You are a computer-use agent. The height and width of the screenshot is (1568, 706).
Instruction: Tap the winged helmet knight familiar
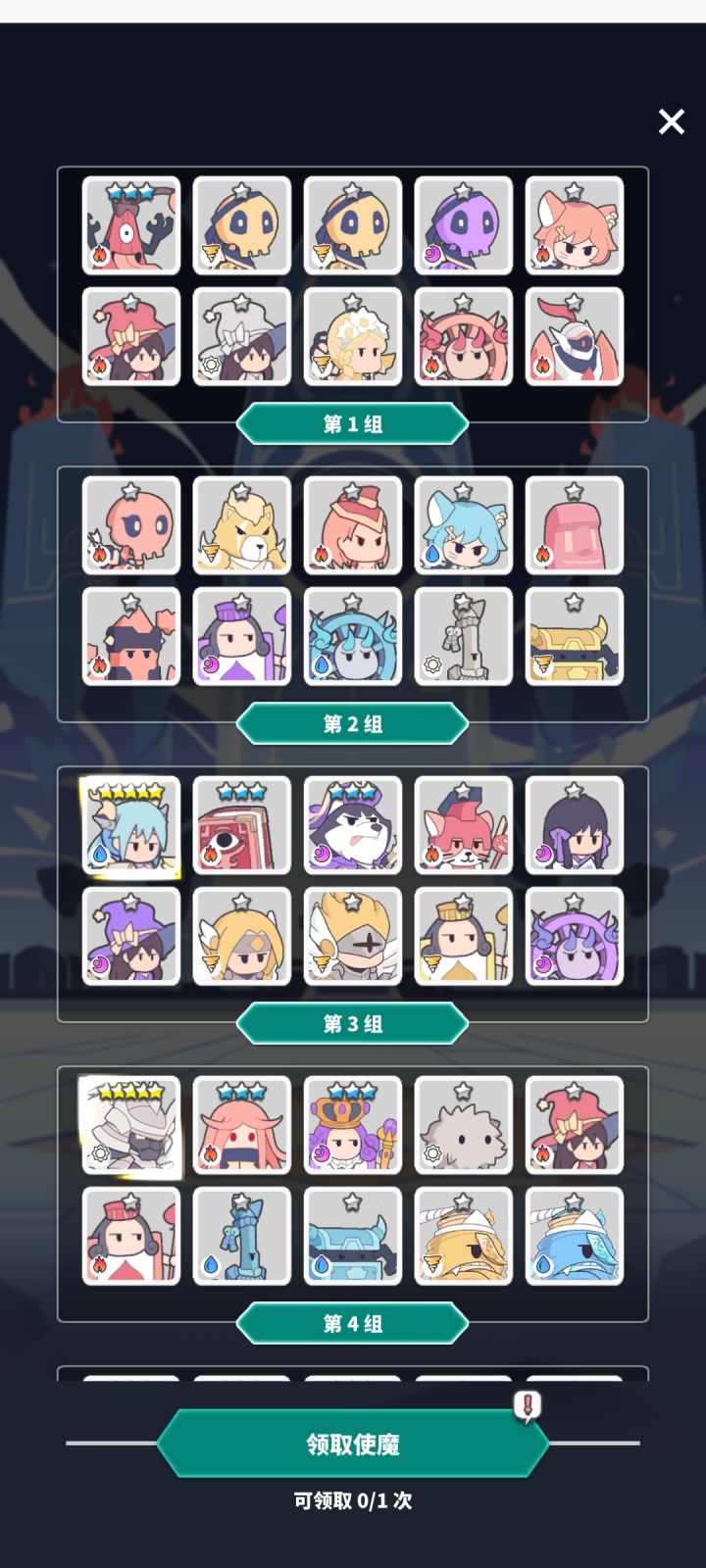point(353,936)
